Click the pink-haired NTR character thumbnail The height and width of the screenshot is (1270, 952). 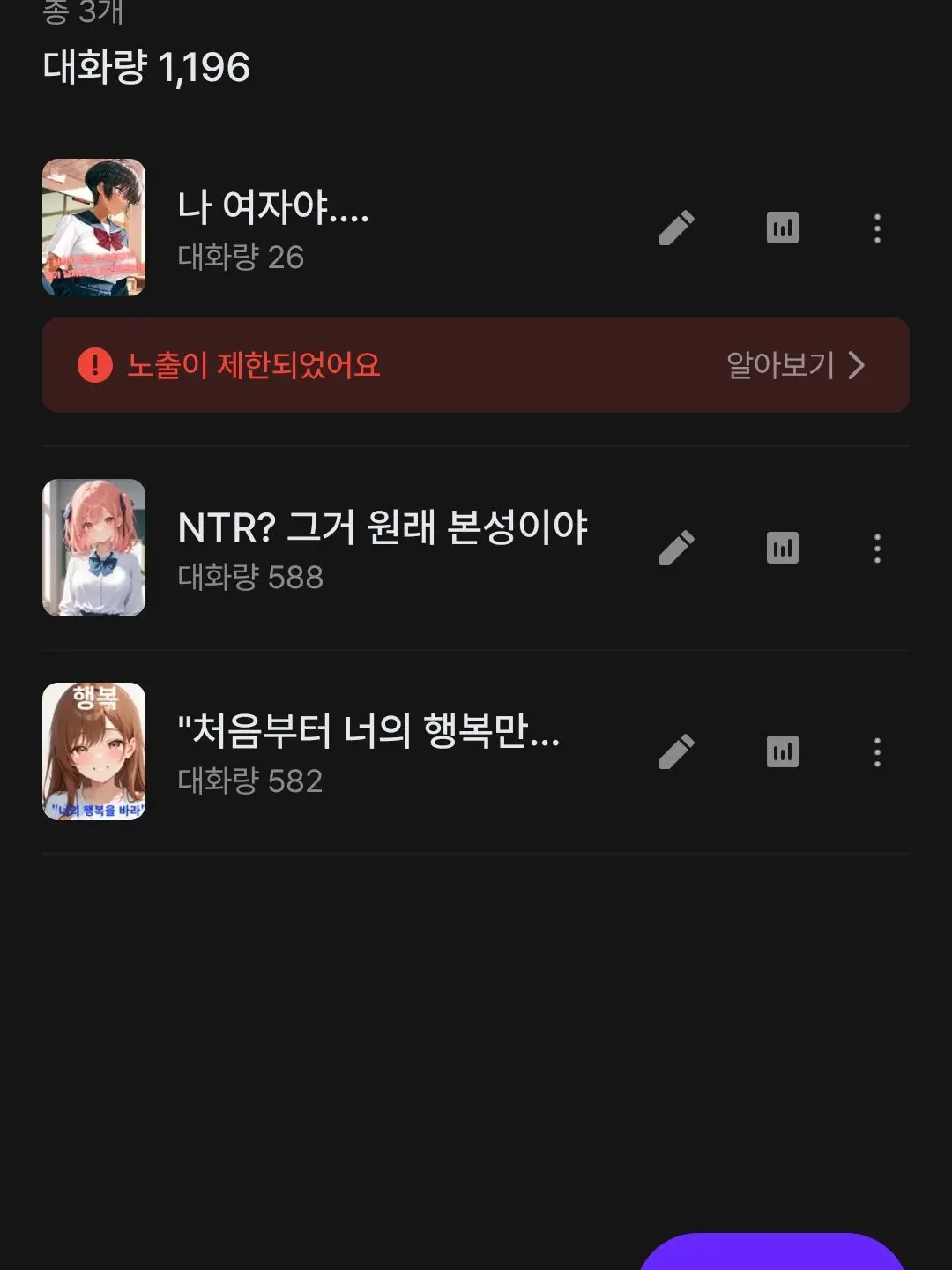[93, 547]
